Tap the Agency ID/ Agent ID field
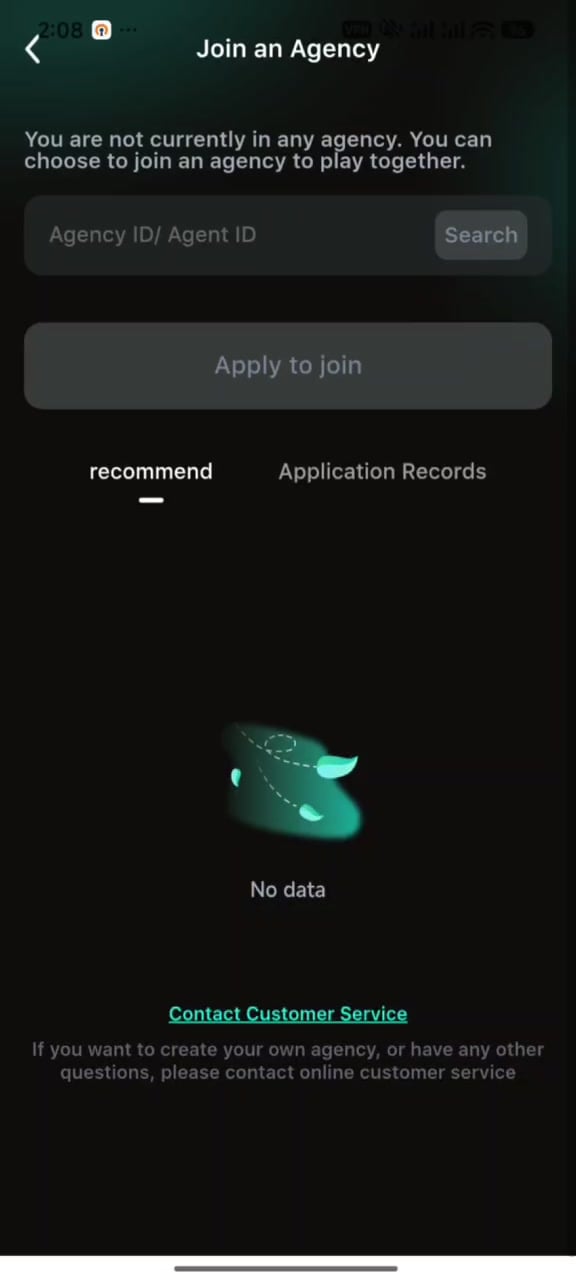This screenshot has height=1280, width=576. point(230,235)
